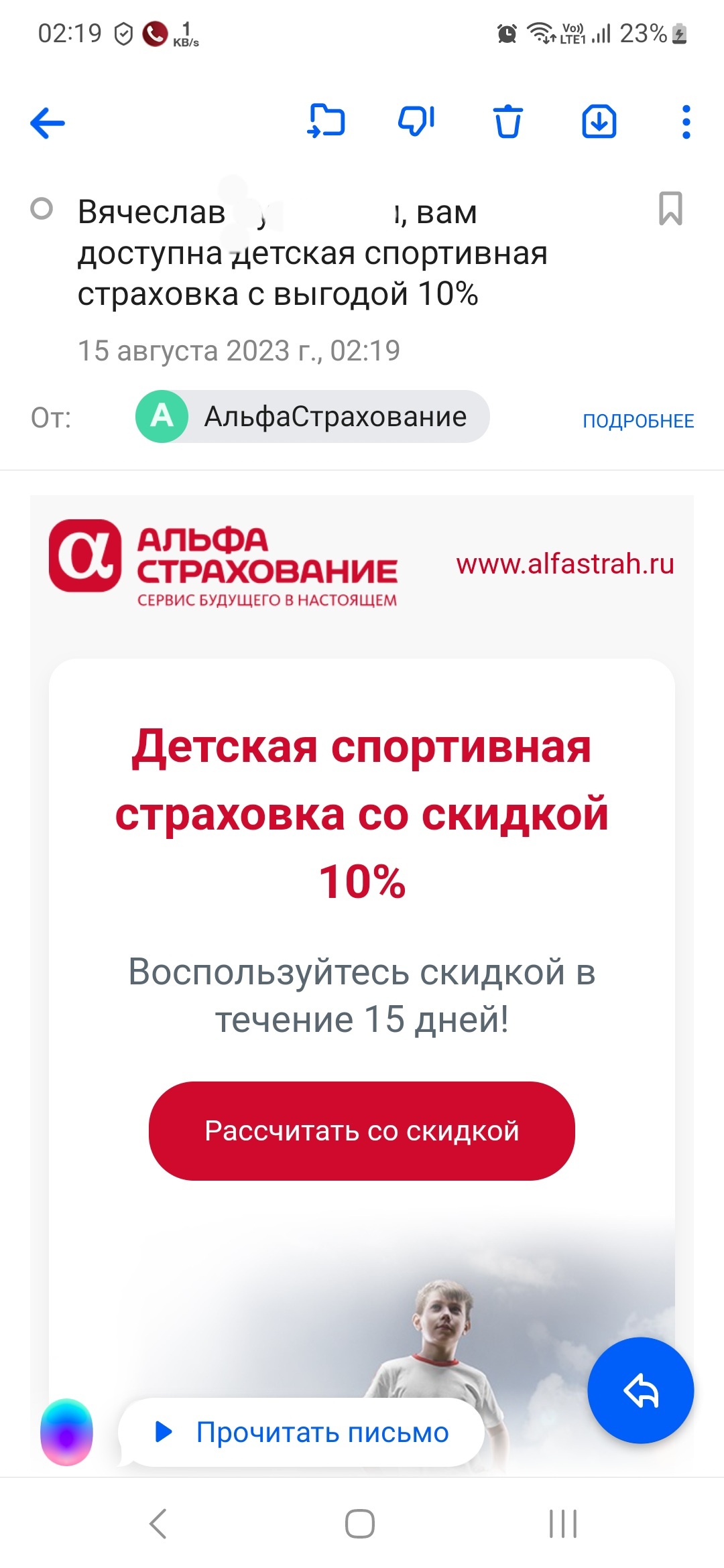724x1568 pixels.
Task: Open the www.alfastrah.ru link
Action: tap(564, 564)
